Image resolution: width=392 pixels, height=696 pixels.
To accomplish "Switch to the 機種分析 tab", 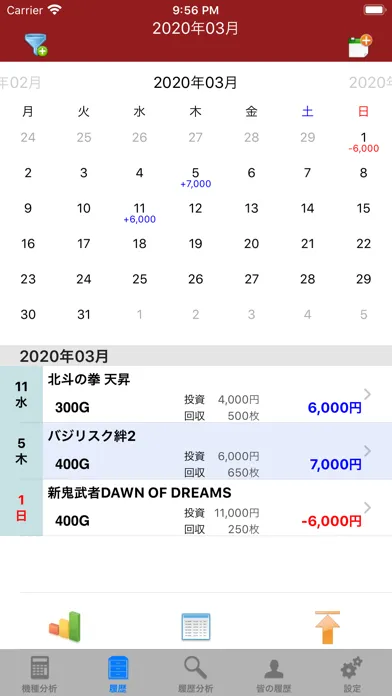I will (40, 674).
